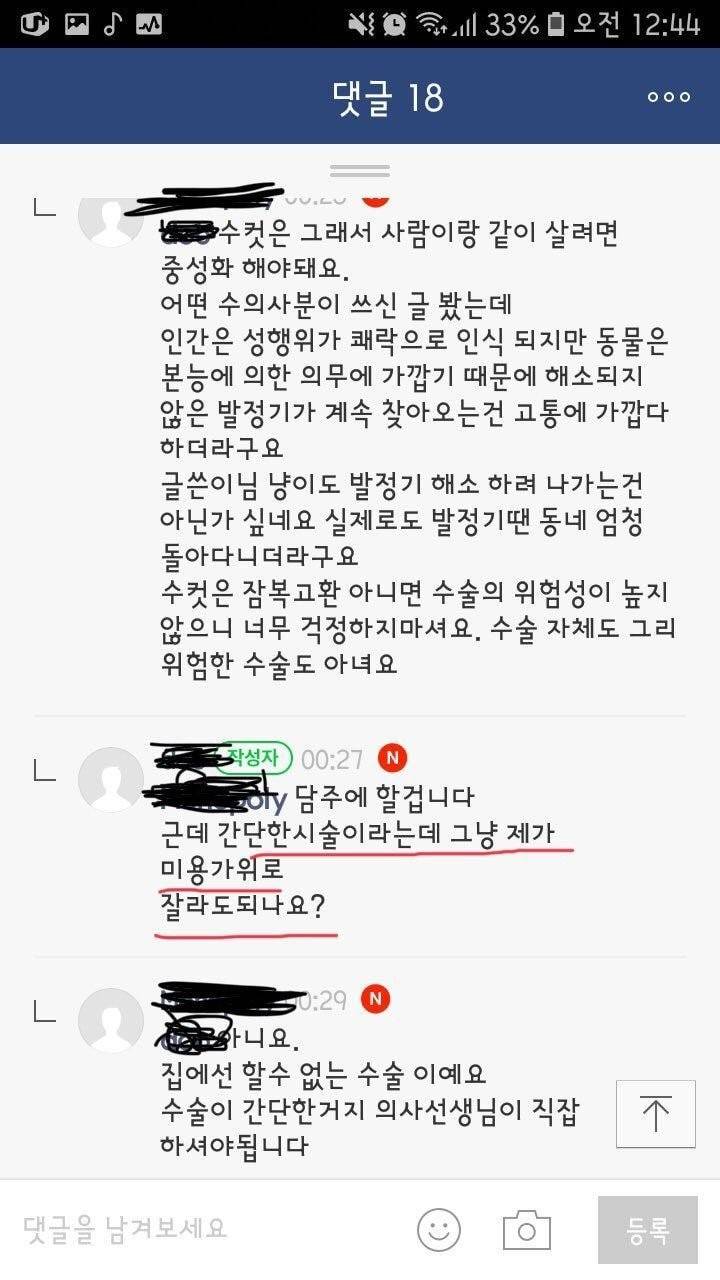
Task: Submit the comment with 등록 button
Action: 647,1230
